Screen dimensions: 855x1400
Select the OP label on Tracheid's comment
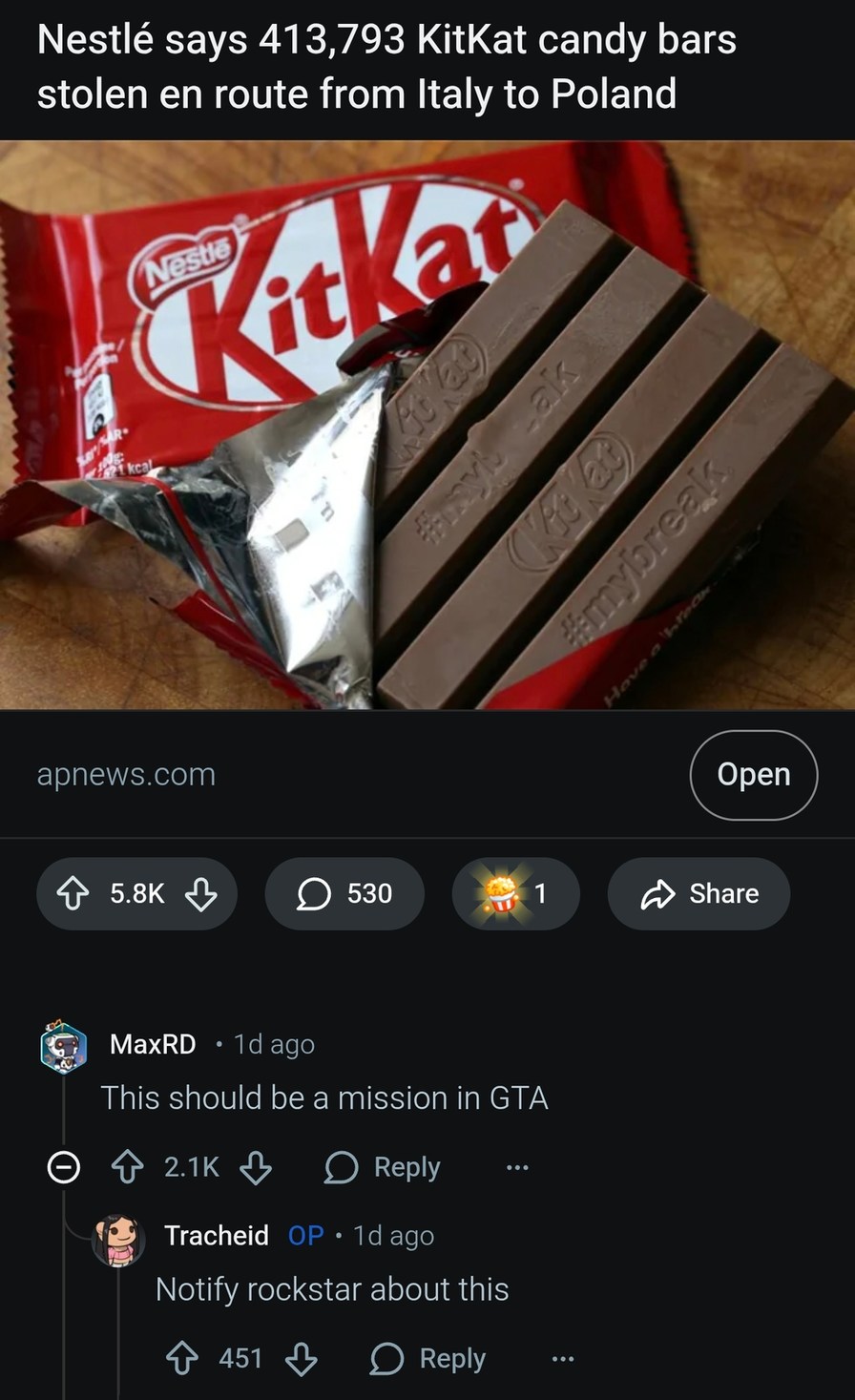304,1236
